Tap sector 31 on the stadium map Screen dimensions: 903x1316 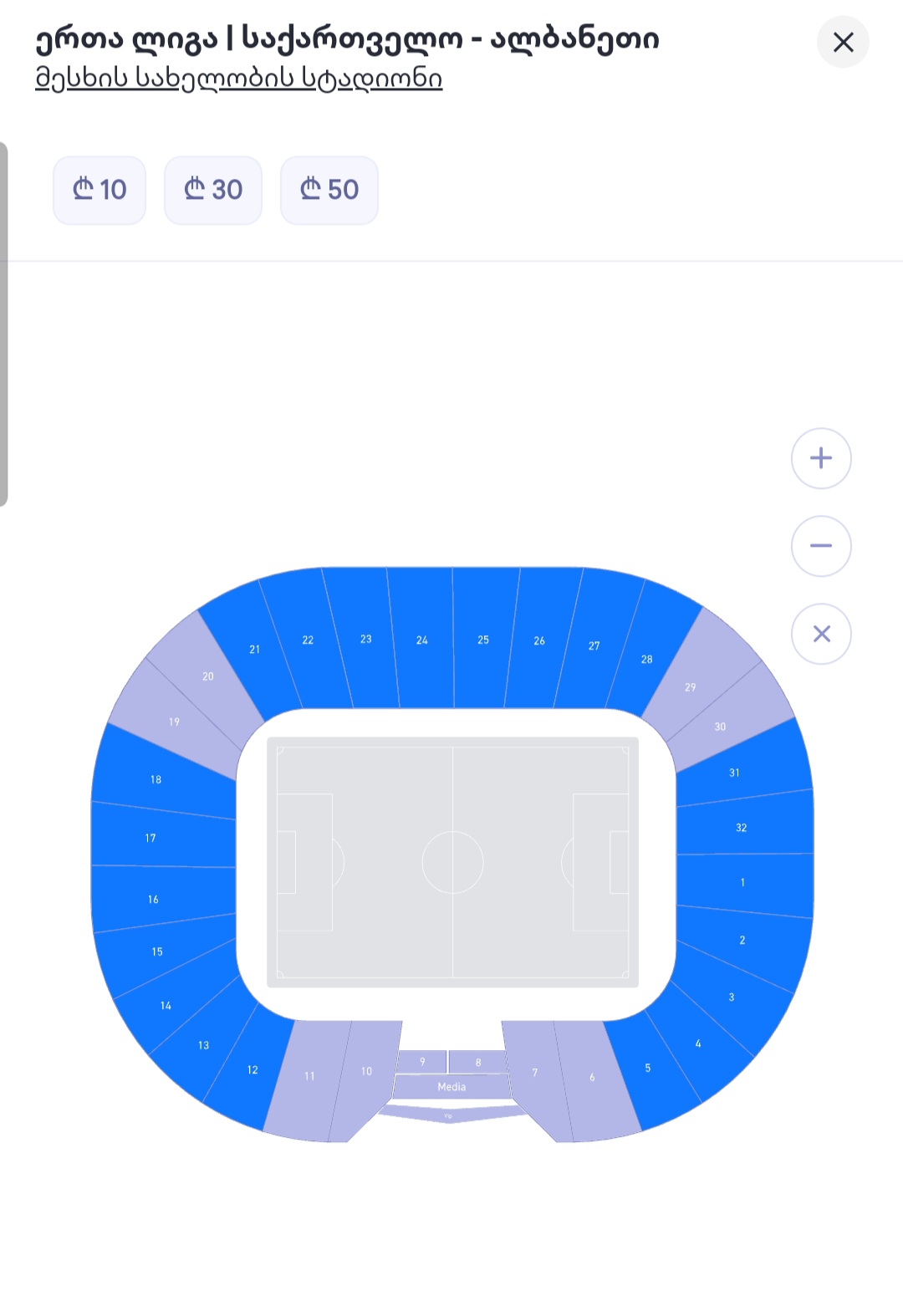(x=735, y=773)
